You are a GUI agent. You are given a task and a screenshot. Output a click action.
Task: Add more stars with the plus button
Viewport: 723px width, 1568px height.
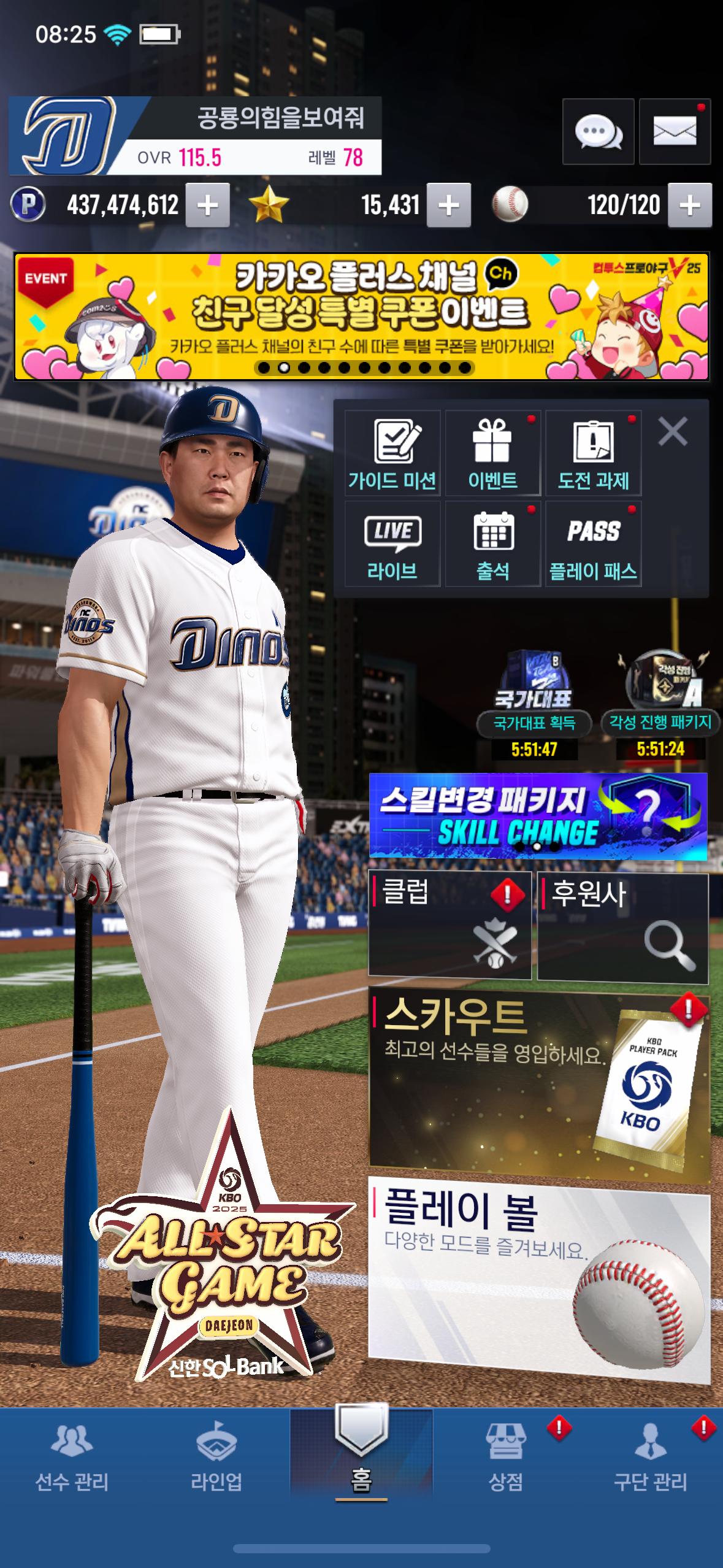coord(449,206)
